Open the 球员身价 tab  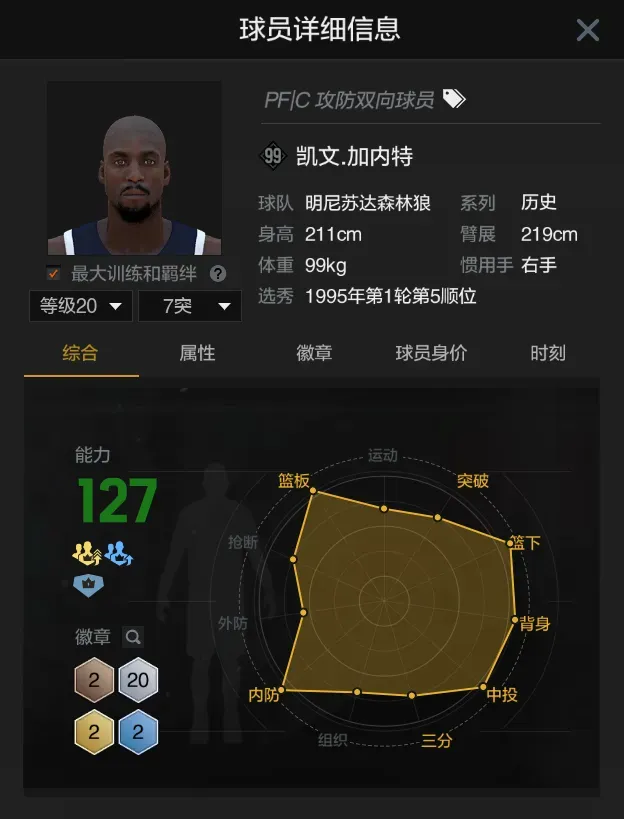click(x=431, y=353)
